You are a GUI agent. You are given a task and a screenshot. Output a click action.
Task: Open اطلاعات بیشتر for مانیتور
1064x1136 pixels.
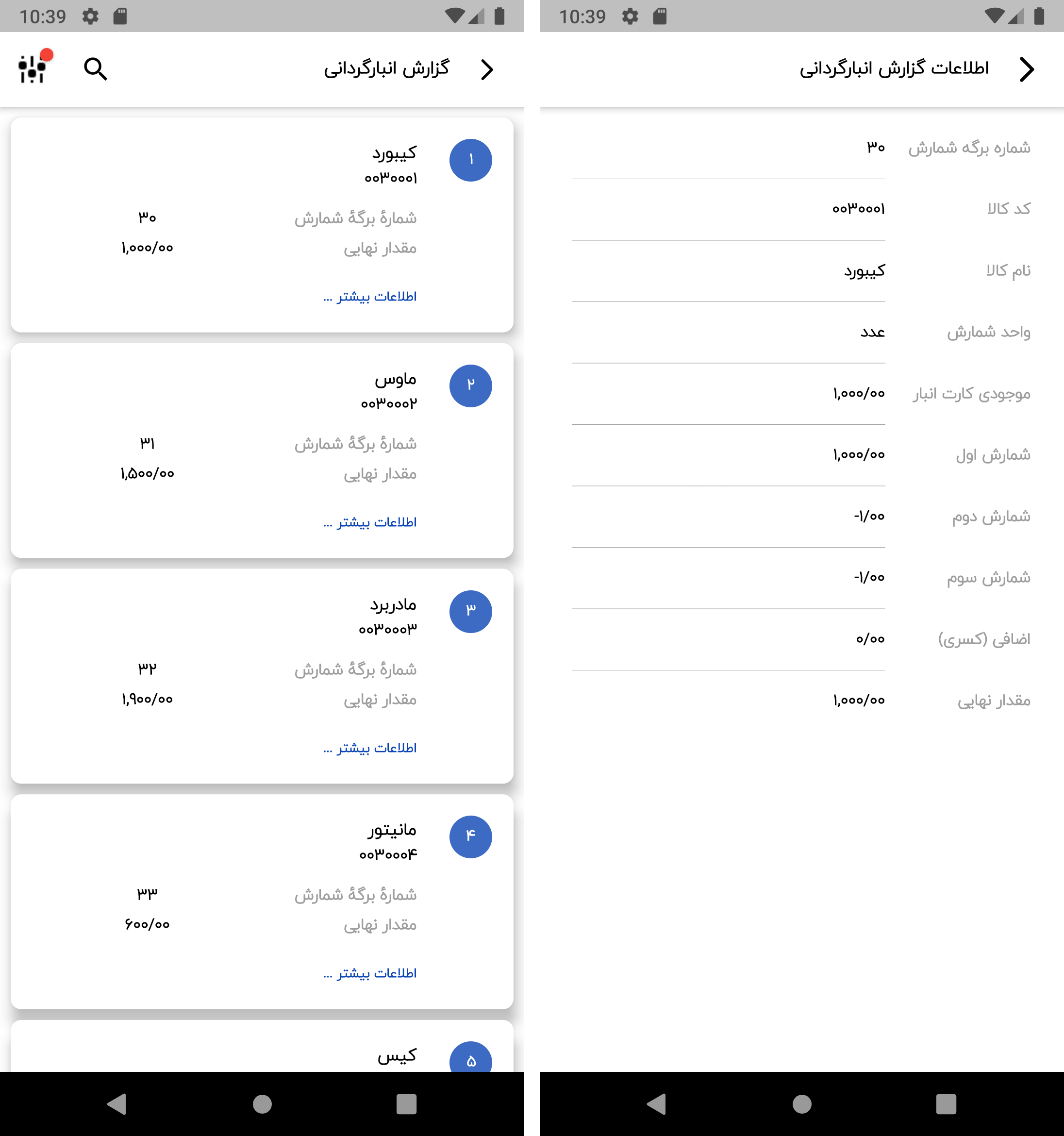370,973
